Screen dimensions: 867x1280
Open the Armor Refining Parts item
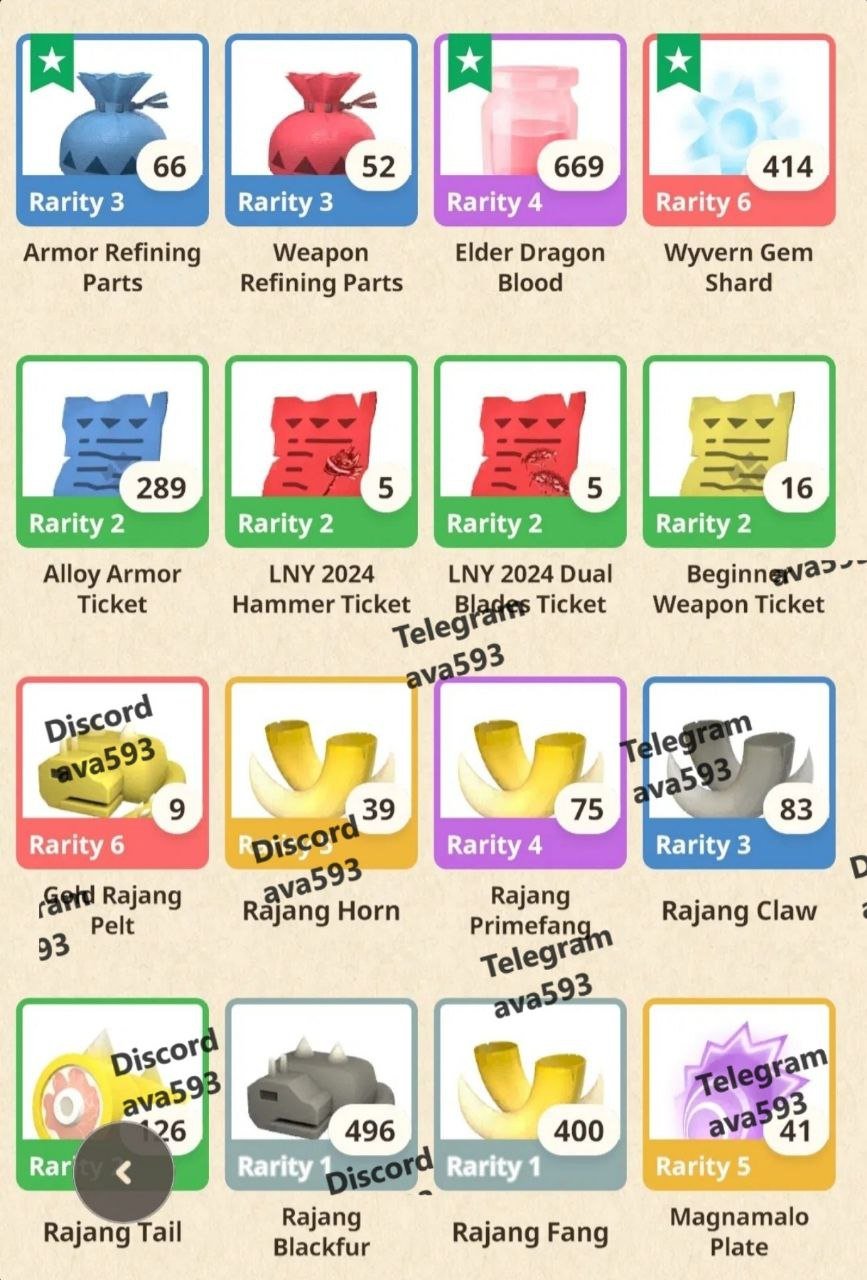(112, 130)
